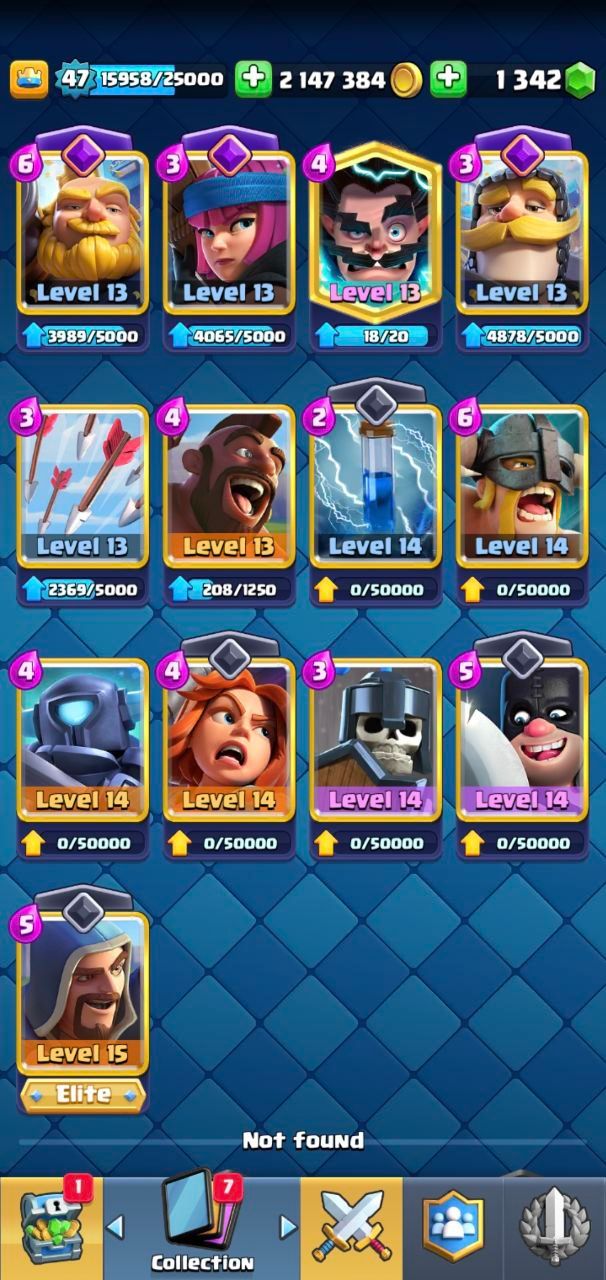Open the King level crown icon

pos(30,79)
